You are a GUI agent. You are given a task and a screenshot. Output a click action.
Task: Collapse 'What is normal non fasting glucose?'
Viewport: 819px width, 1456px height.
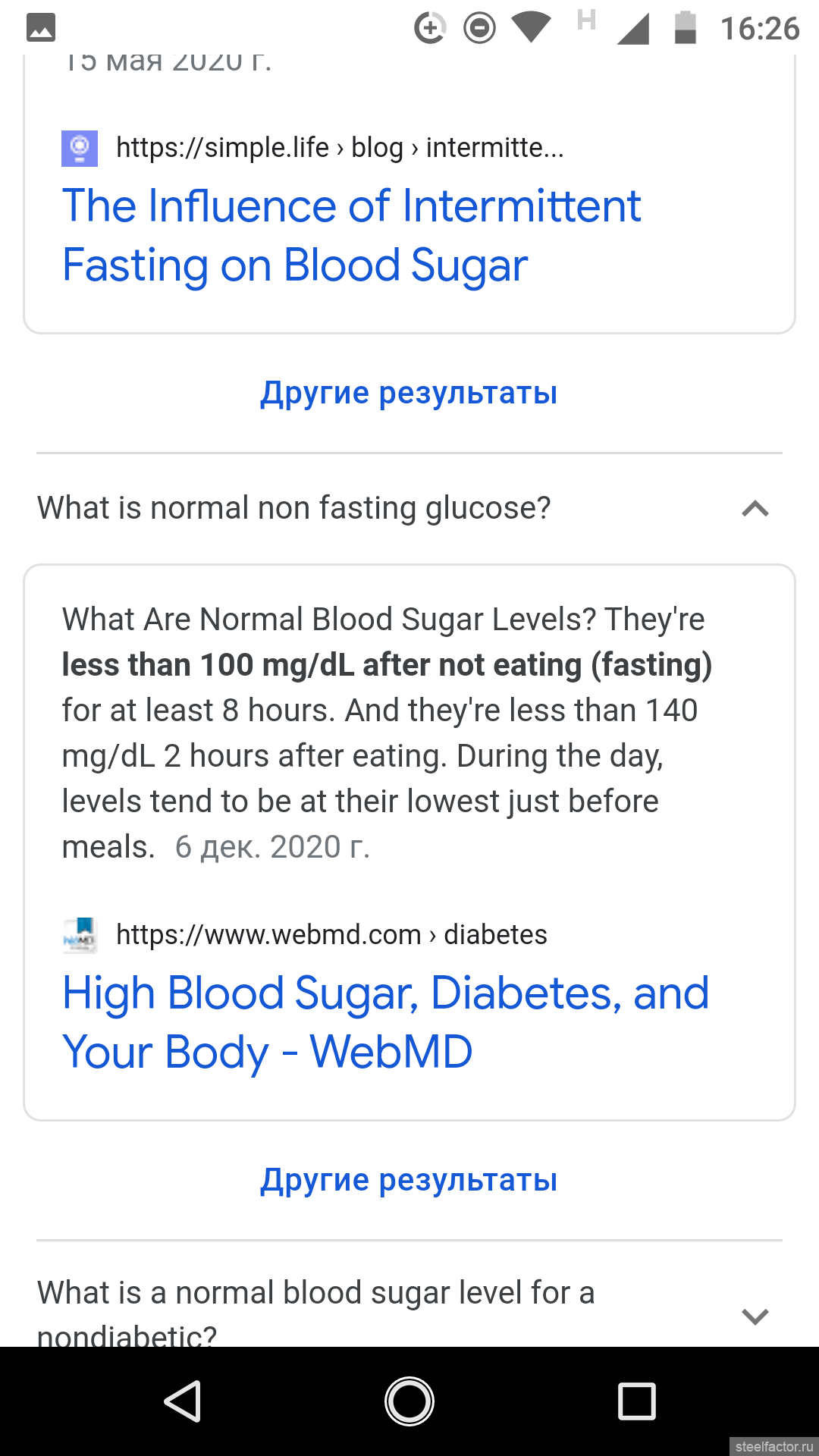tap(409, 508)
